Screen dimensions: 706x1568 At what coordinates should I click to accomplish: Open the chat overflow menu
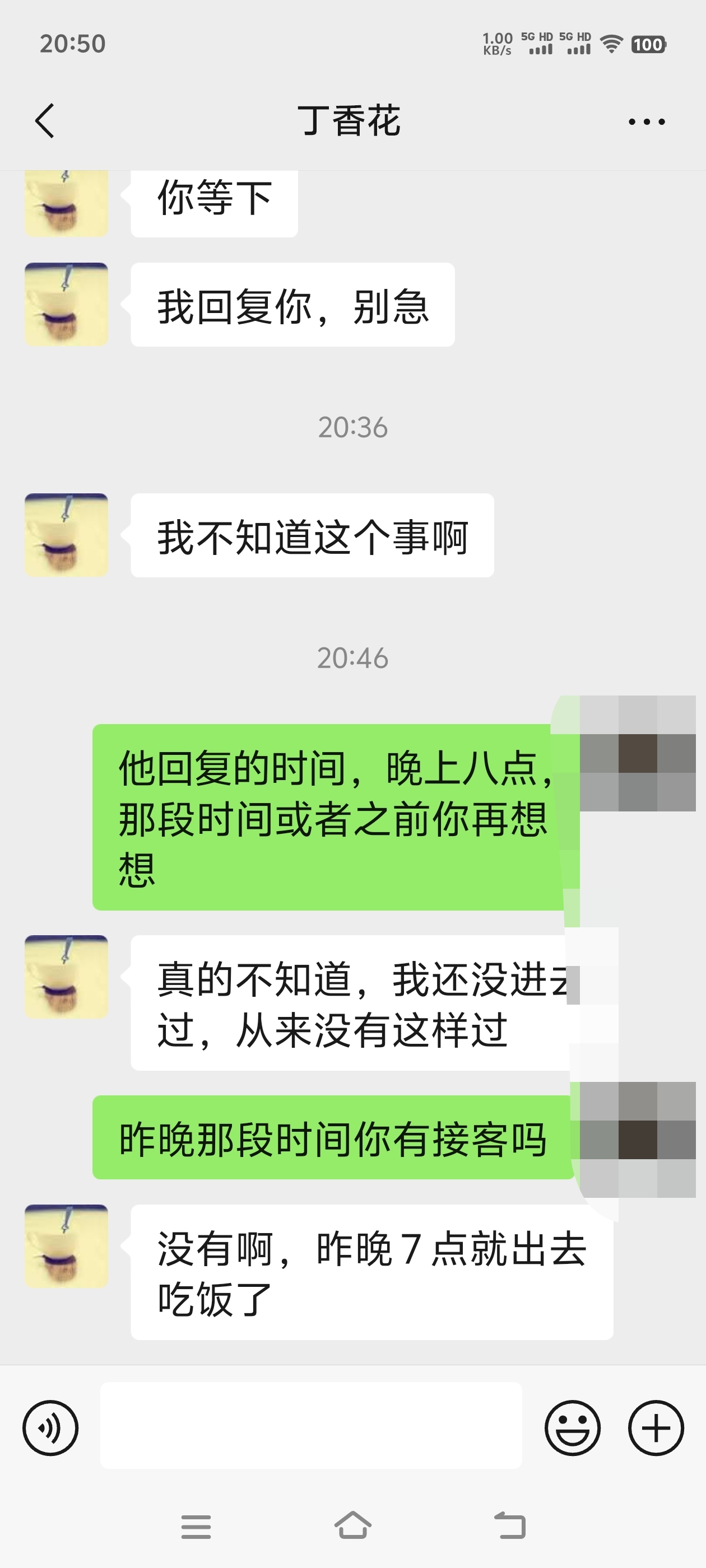pyautogui.click(x=646, y=122)
